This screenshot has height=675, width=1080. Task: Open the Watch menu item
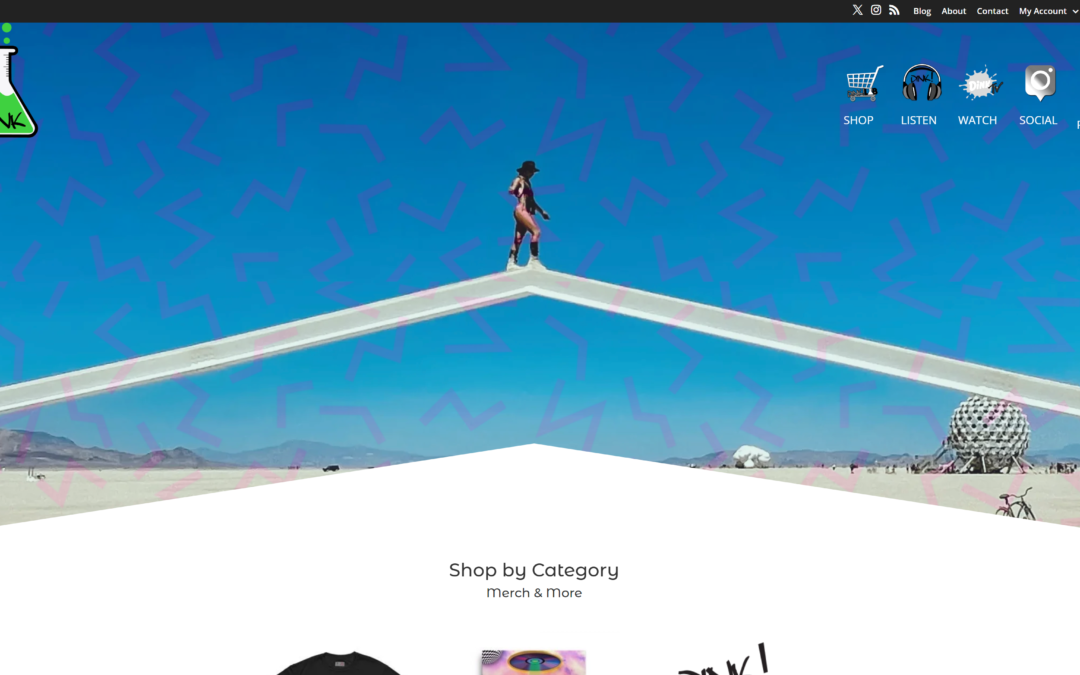point(977,97)
